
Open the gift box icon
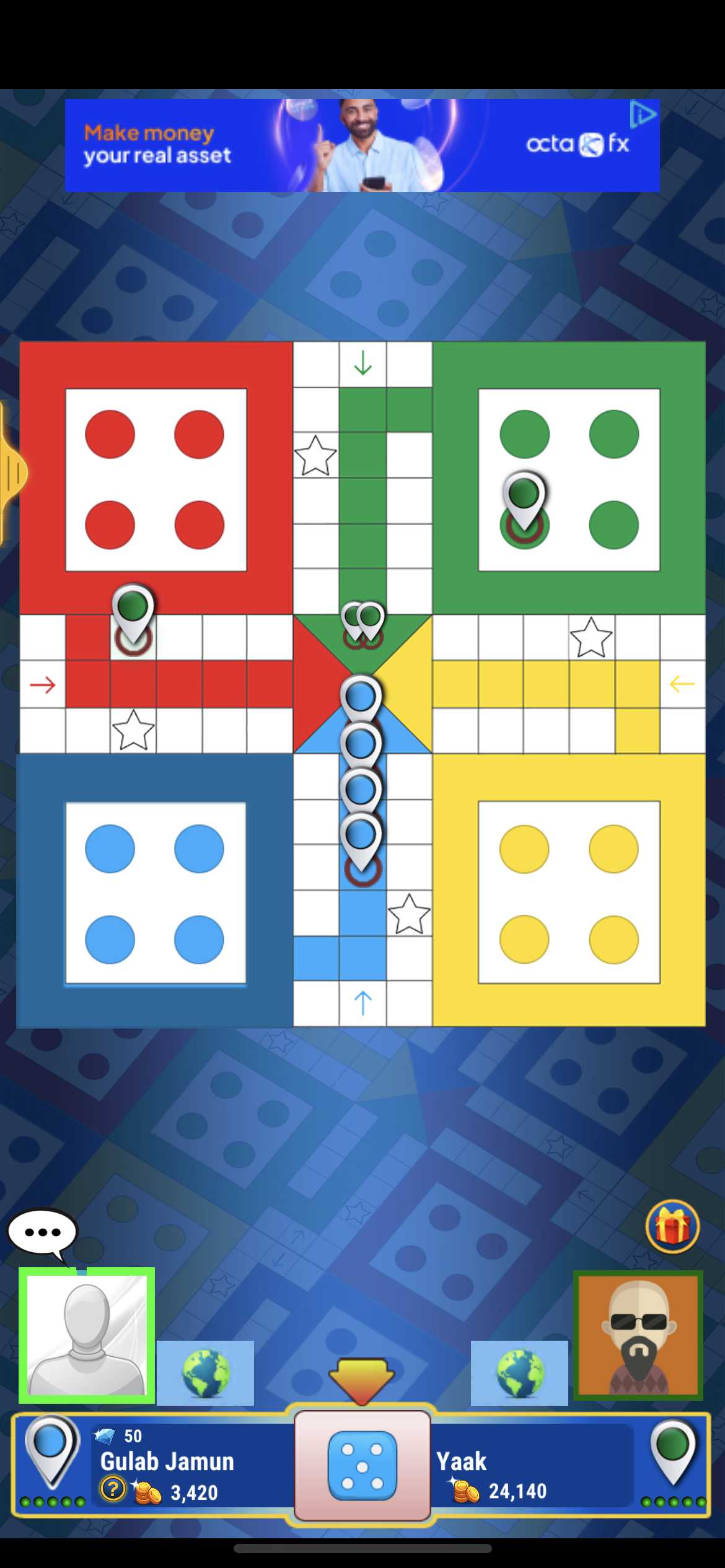pos(672,1226)
